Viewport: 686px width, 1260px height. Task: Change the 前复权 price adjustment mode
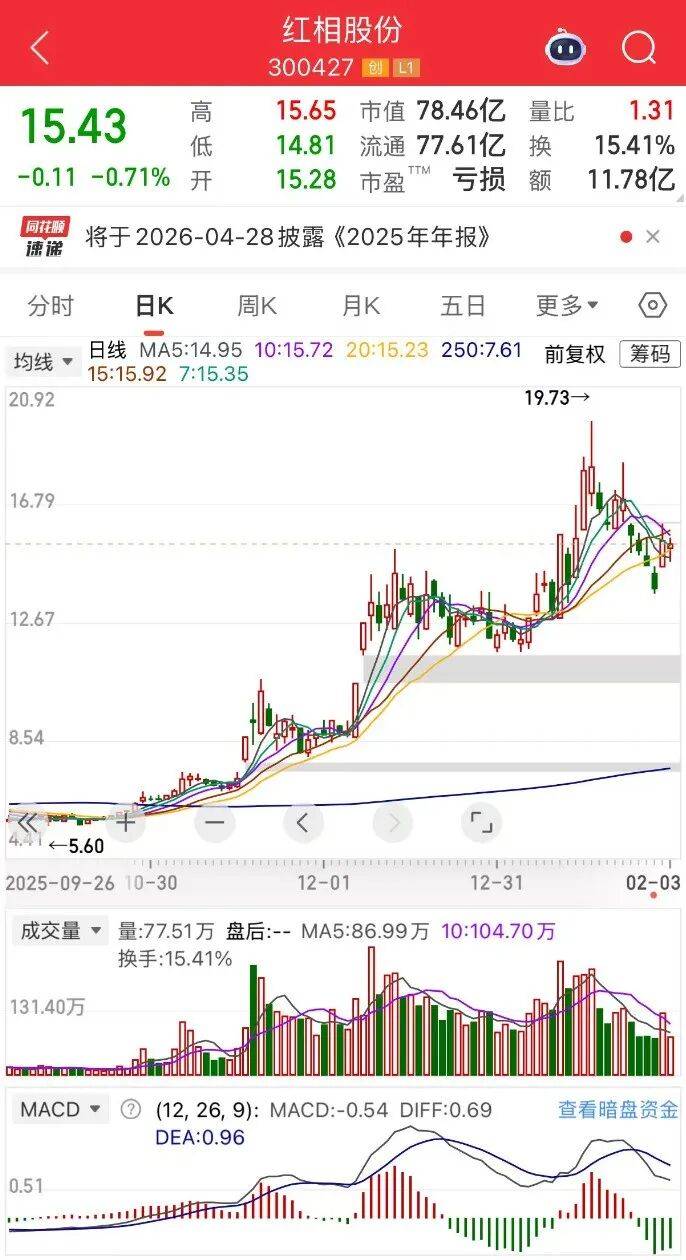click(575, 354)
